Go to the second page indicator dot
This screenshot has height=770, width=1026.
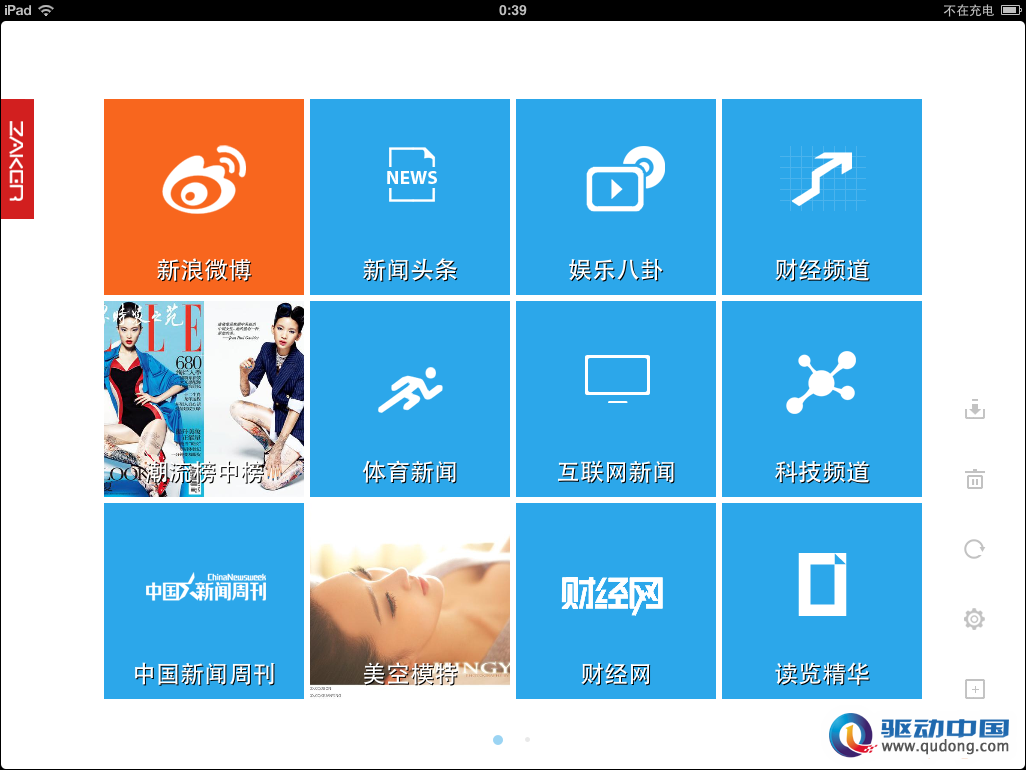(x=527, y=740)
